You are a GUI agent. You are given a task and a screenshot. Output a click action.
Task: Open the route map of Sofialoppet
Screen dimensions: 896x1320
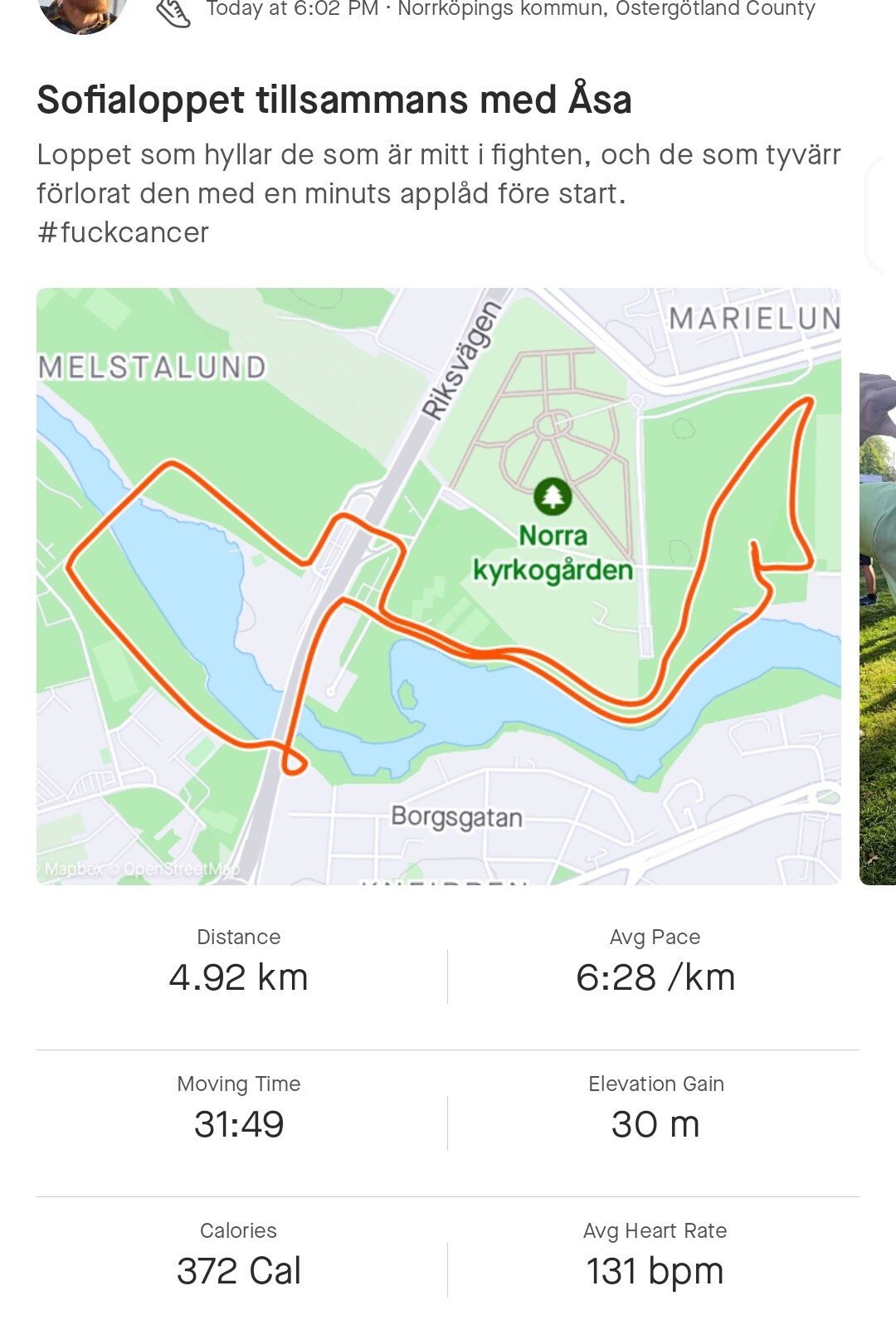[438, 585]
